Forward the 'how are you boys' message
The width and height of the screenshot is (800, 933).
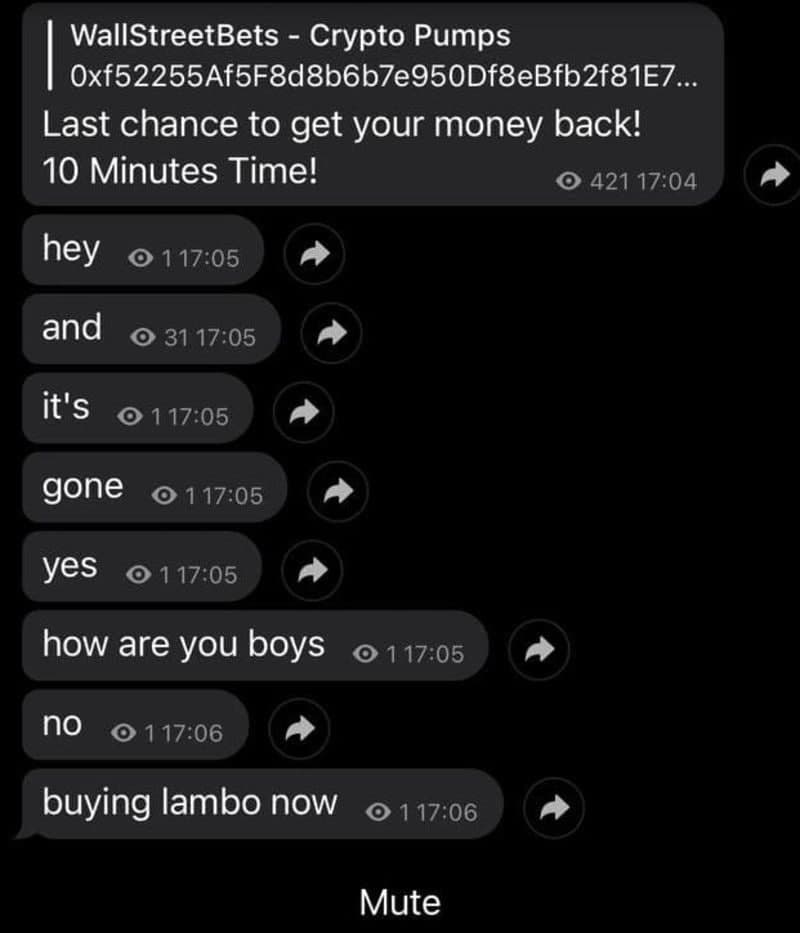(x=539, y=652)
